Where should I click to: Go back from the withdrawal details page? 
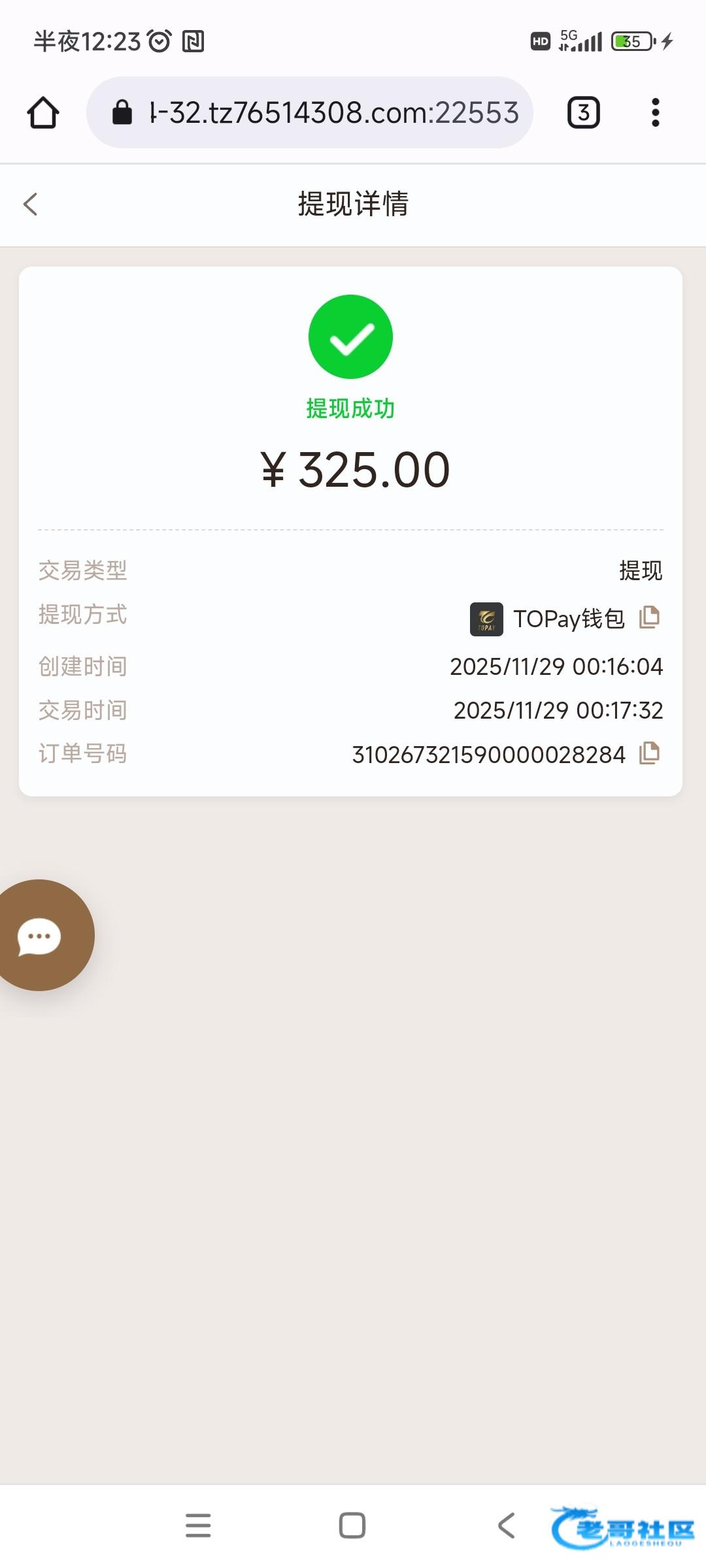point(30,204)
